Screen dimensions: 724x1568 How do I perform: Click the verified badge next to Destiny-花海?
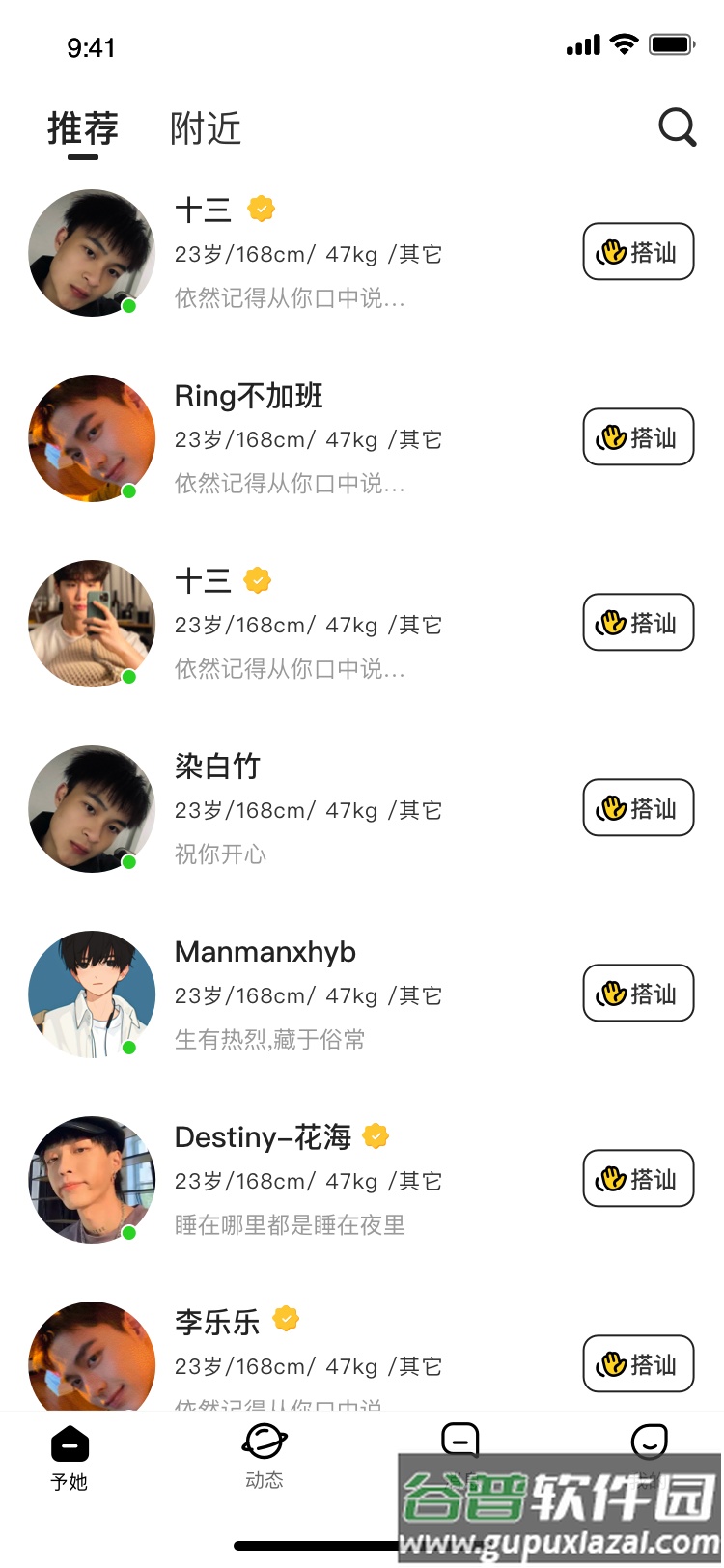[375, 1136]
